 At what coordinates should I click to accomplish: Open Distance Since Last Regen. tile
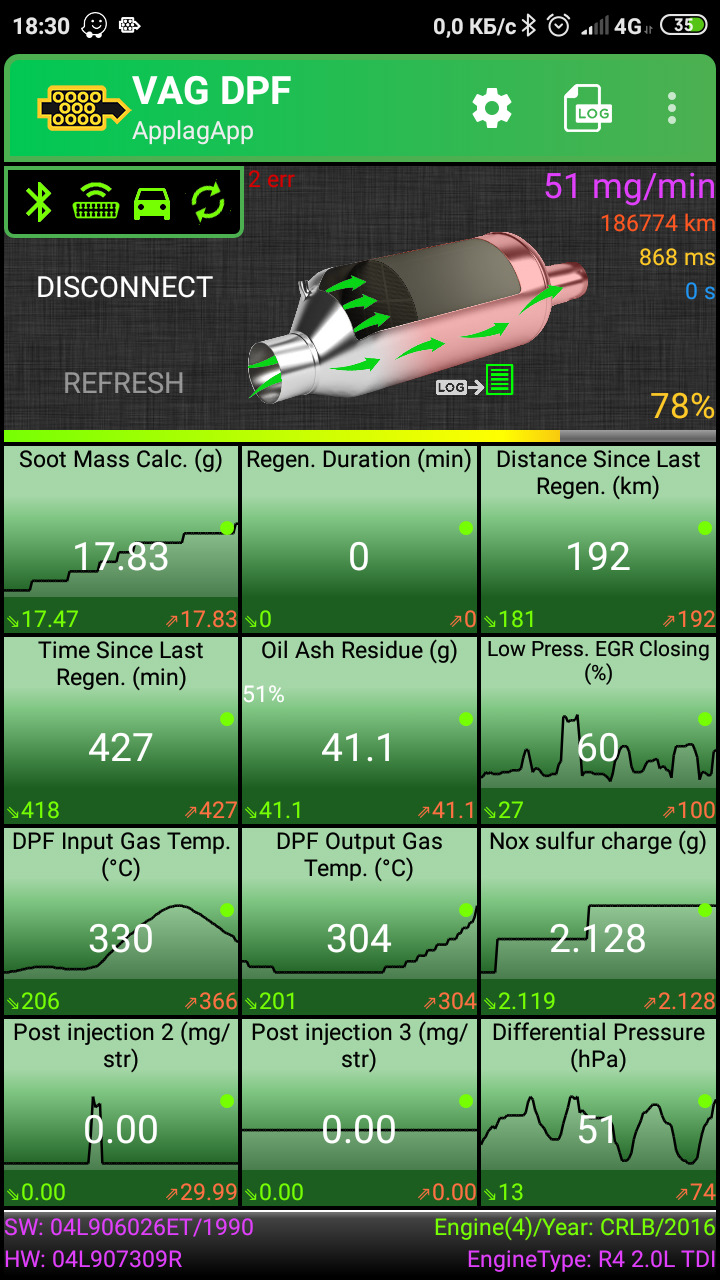tap(598, 539)
